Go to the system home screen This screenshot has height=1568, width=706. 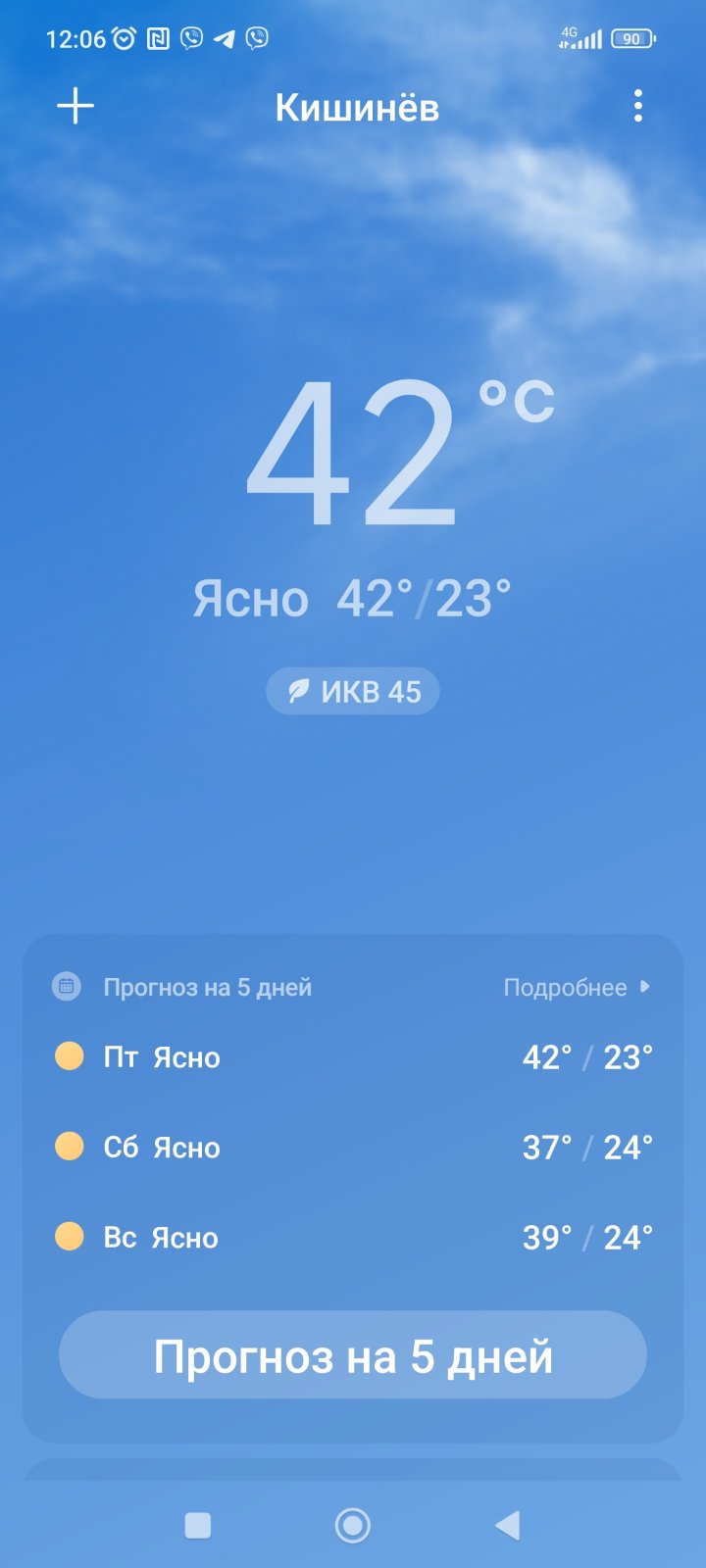[353, 1525]
